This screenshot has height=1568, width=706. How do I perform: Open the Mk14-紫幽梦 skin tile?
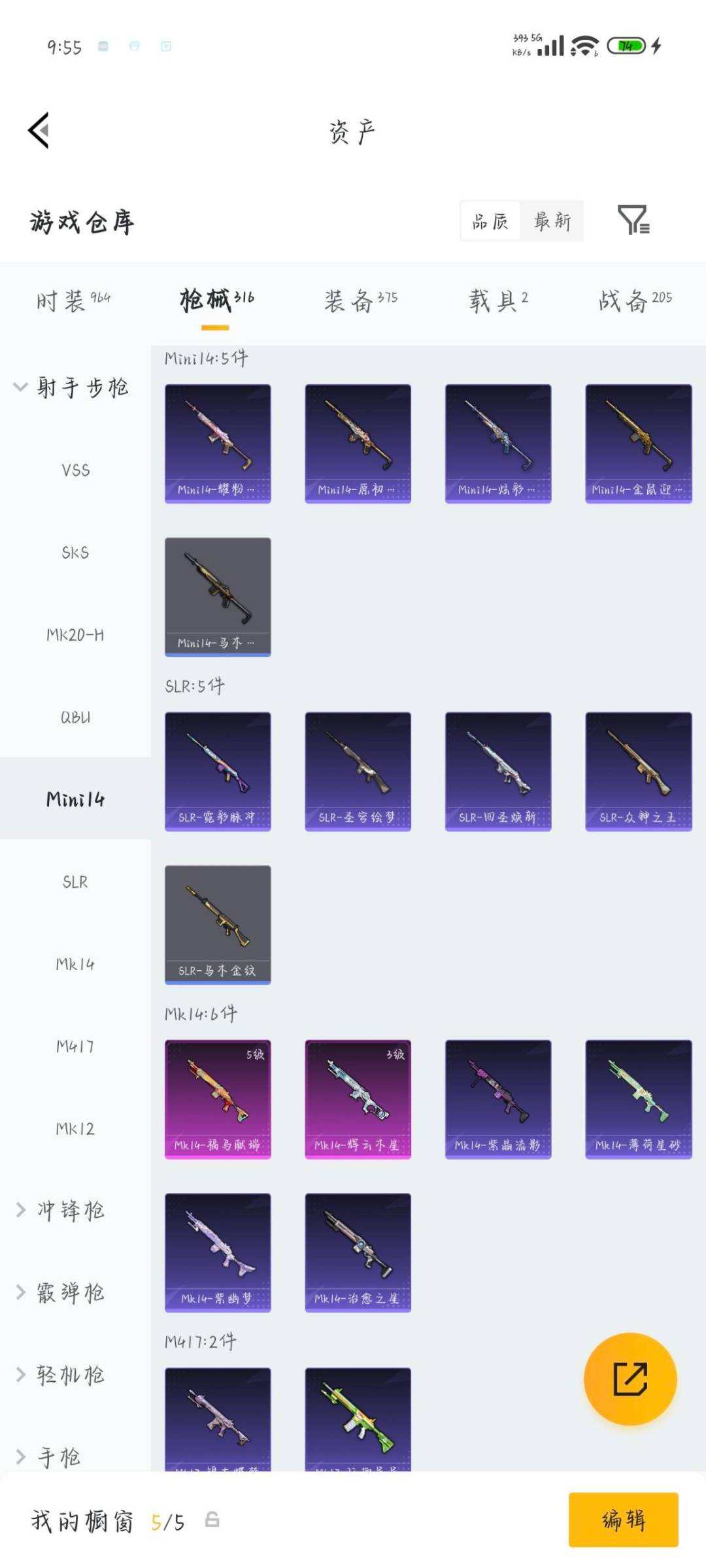(x=218, y=1252)
